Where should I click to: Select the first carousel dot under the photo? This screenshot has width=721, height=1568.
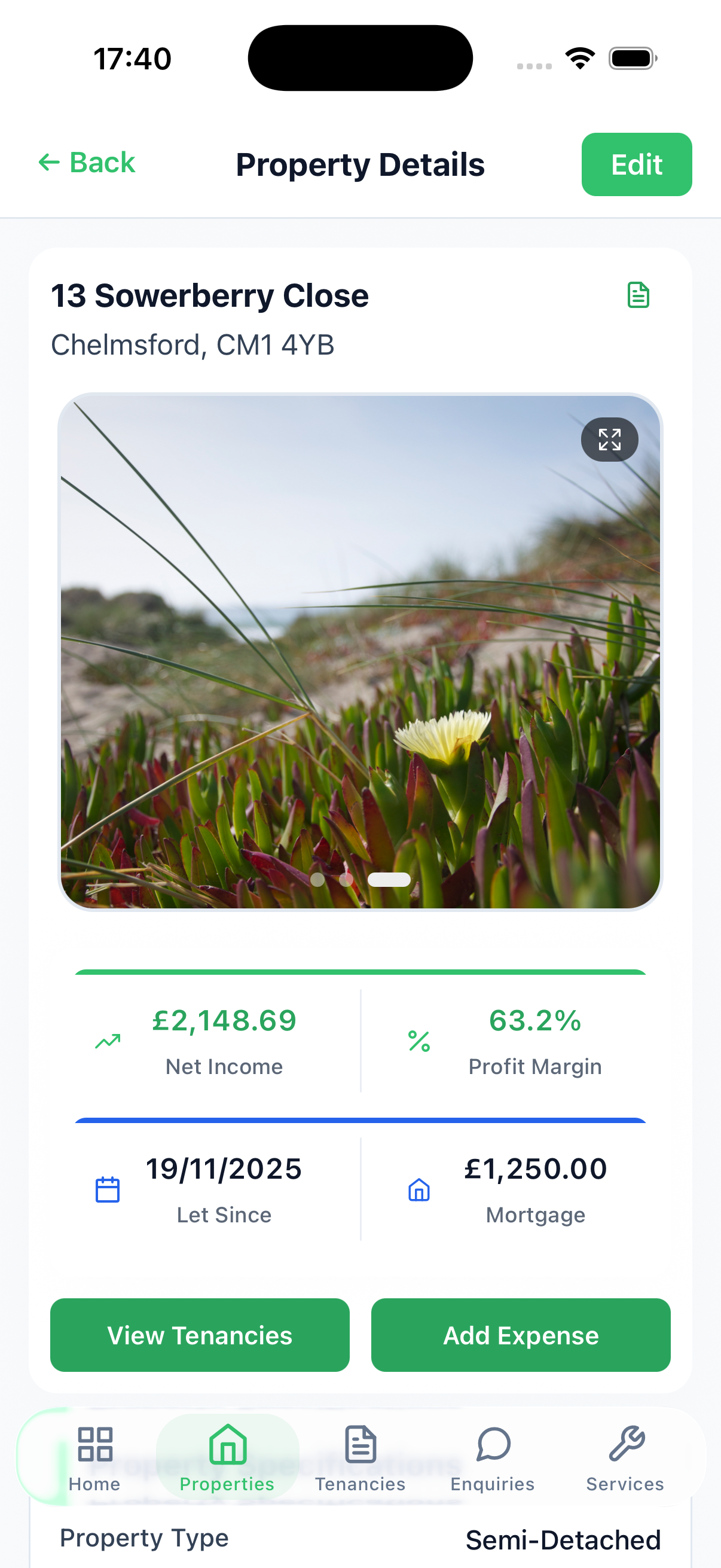tap(317, 880)
